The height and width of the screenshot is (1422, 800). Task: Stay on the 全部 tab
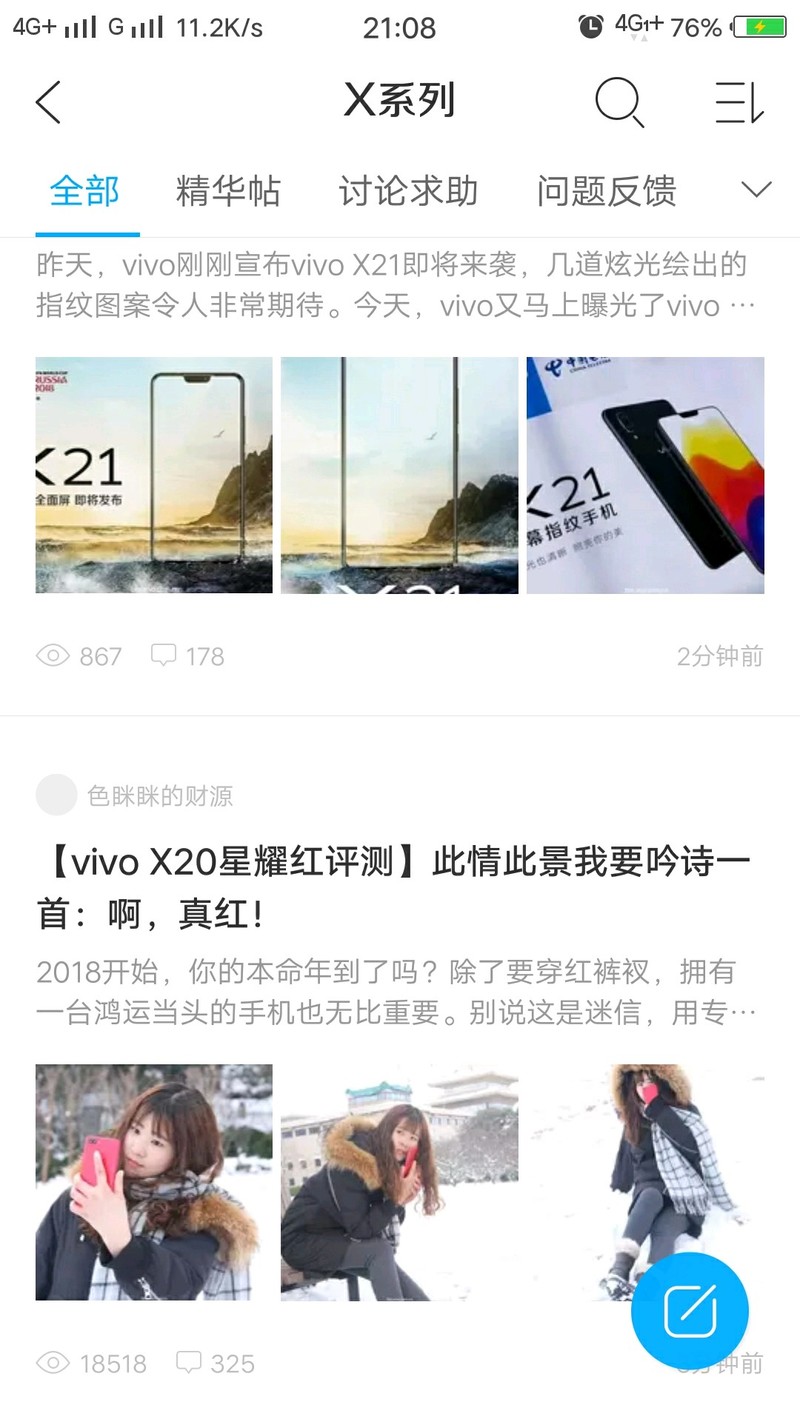click(x=86, y=190)
